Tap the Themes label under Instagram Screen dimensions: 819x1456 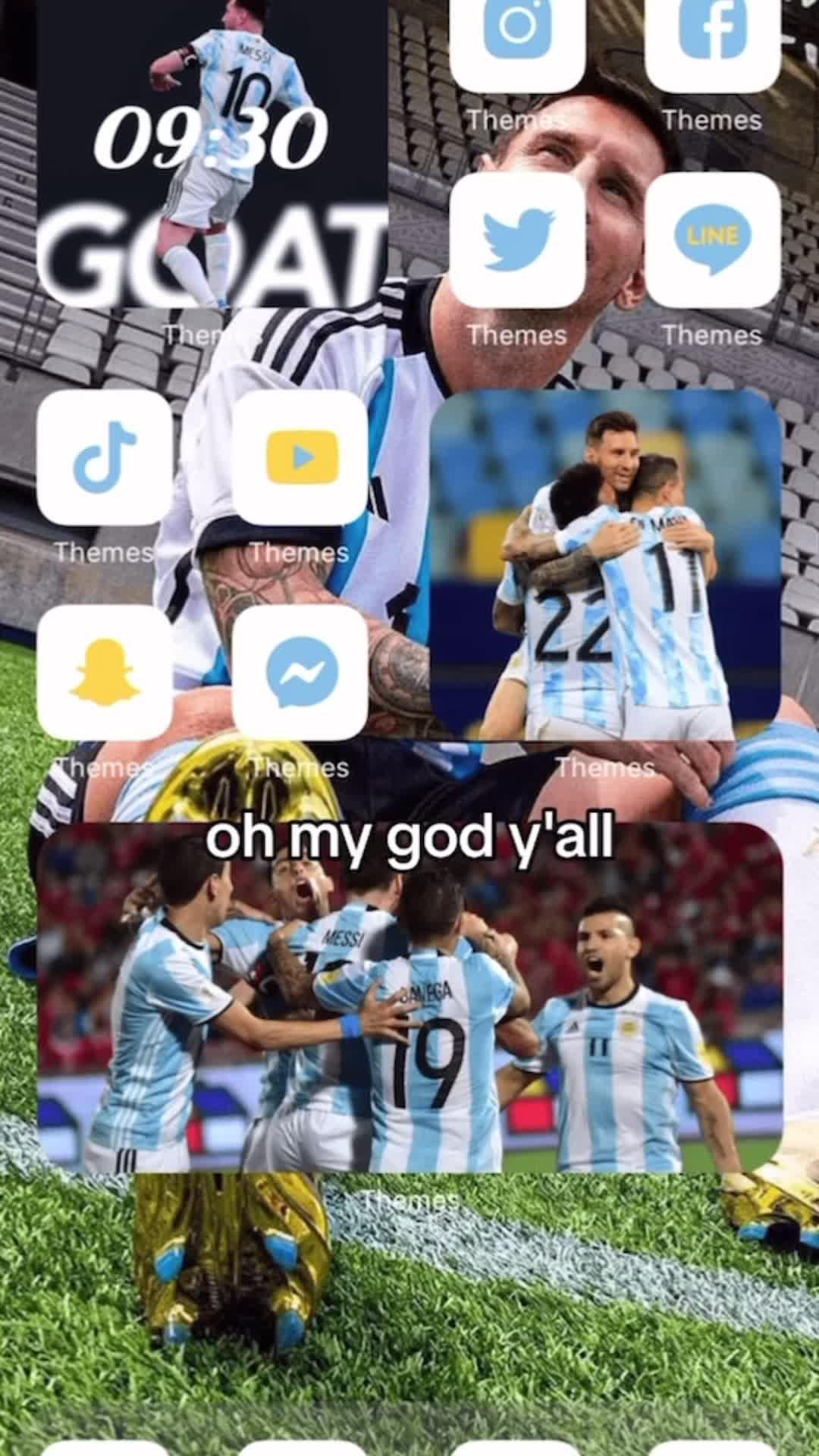click(518, 119)
